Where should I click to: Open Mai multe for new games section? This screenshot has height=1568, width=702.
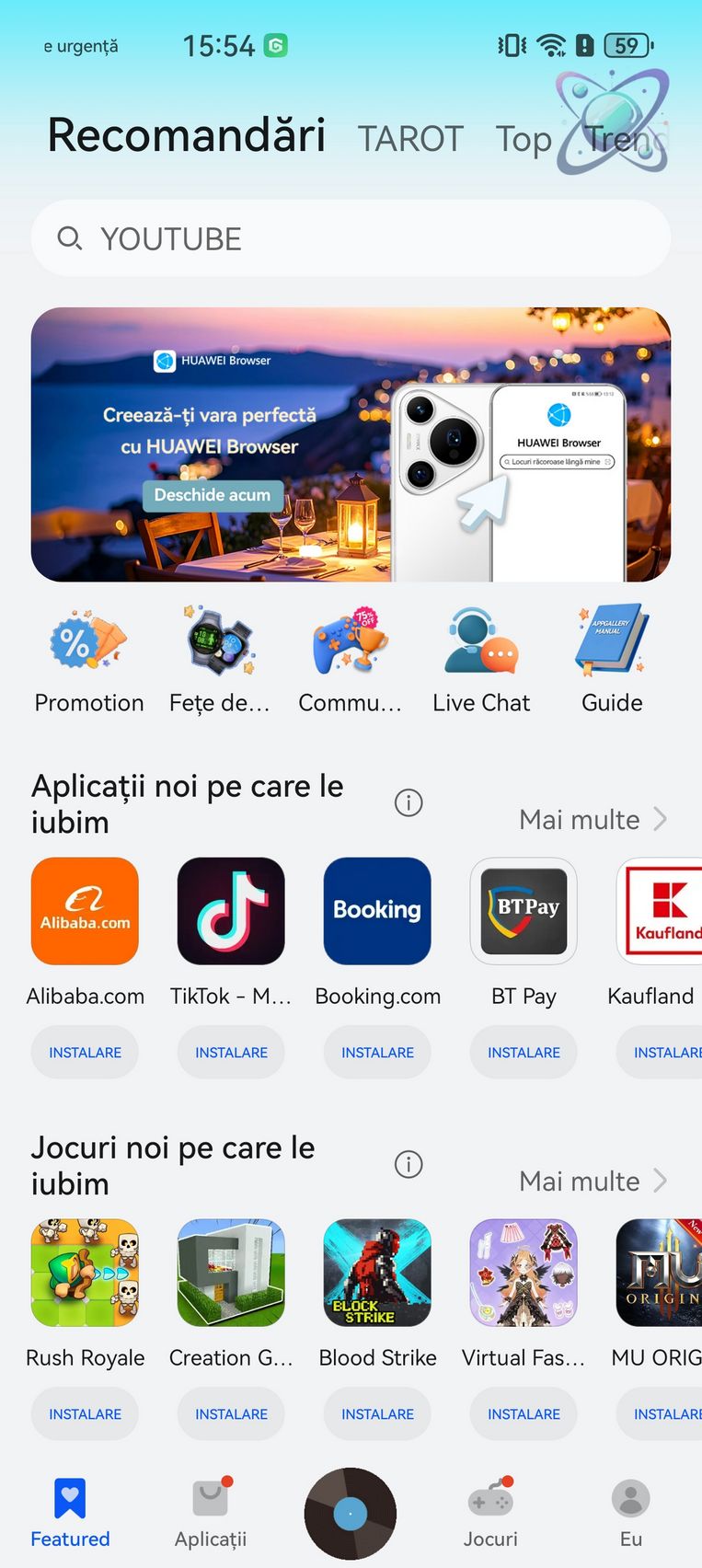pyautogui.click(x=593, y=1181)
